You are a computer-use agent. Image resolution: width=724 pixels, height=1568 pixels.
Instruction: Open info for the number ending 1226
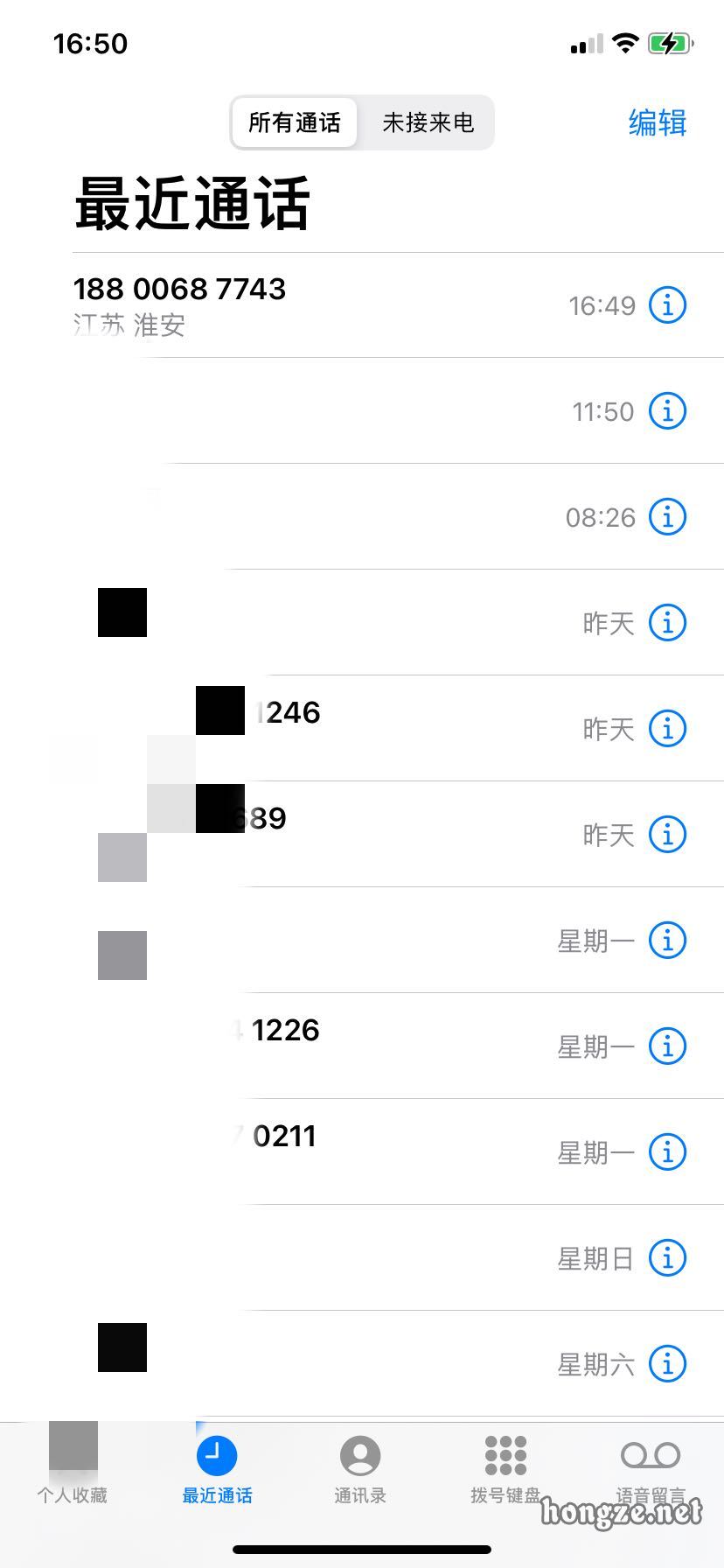(x=667, y=1046)
